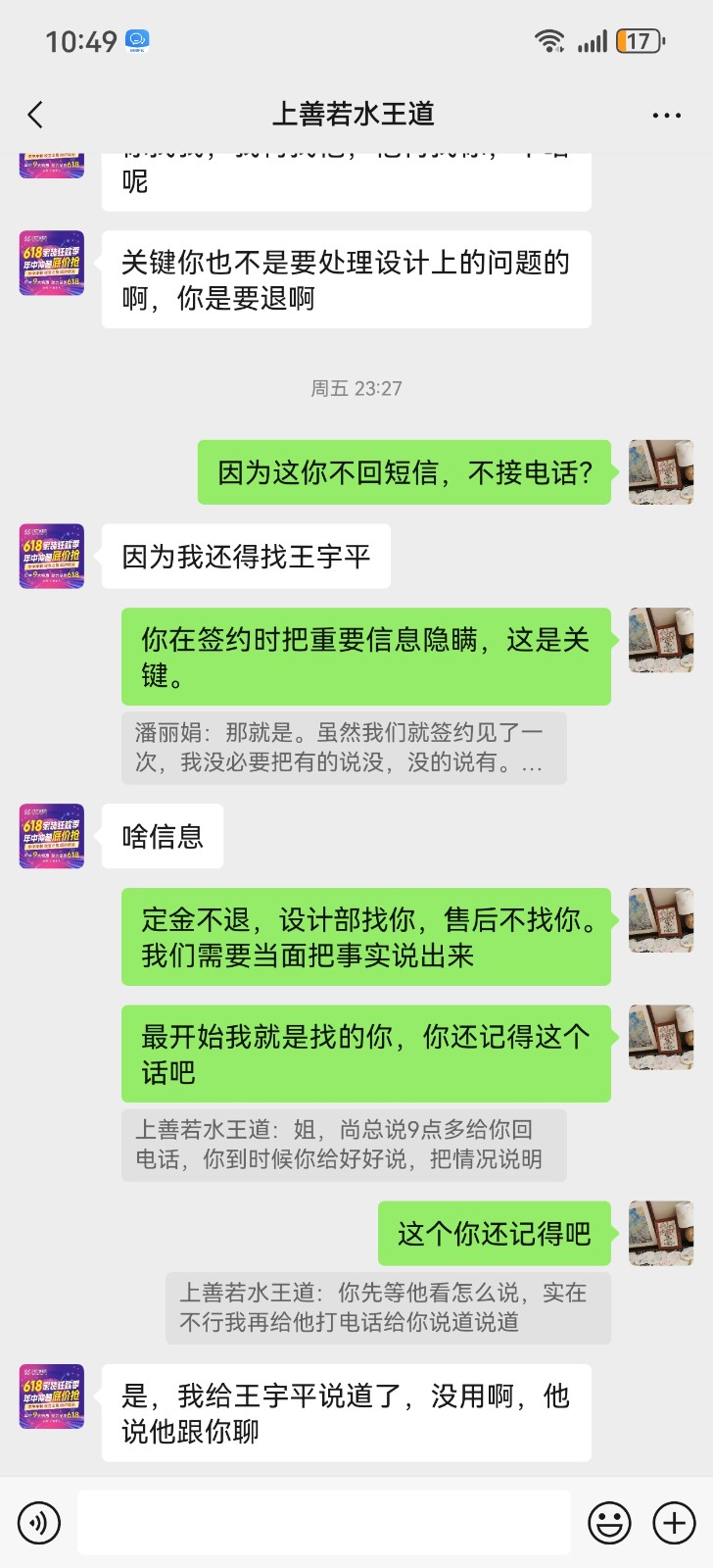Screen dimensions: 713x1568
Task: Jump to quoted message from 潘丽娟
Action: [344, 748]
